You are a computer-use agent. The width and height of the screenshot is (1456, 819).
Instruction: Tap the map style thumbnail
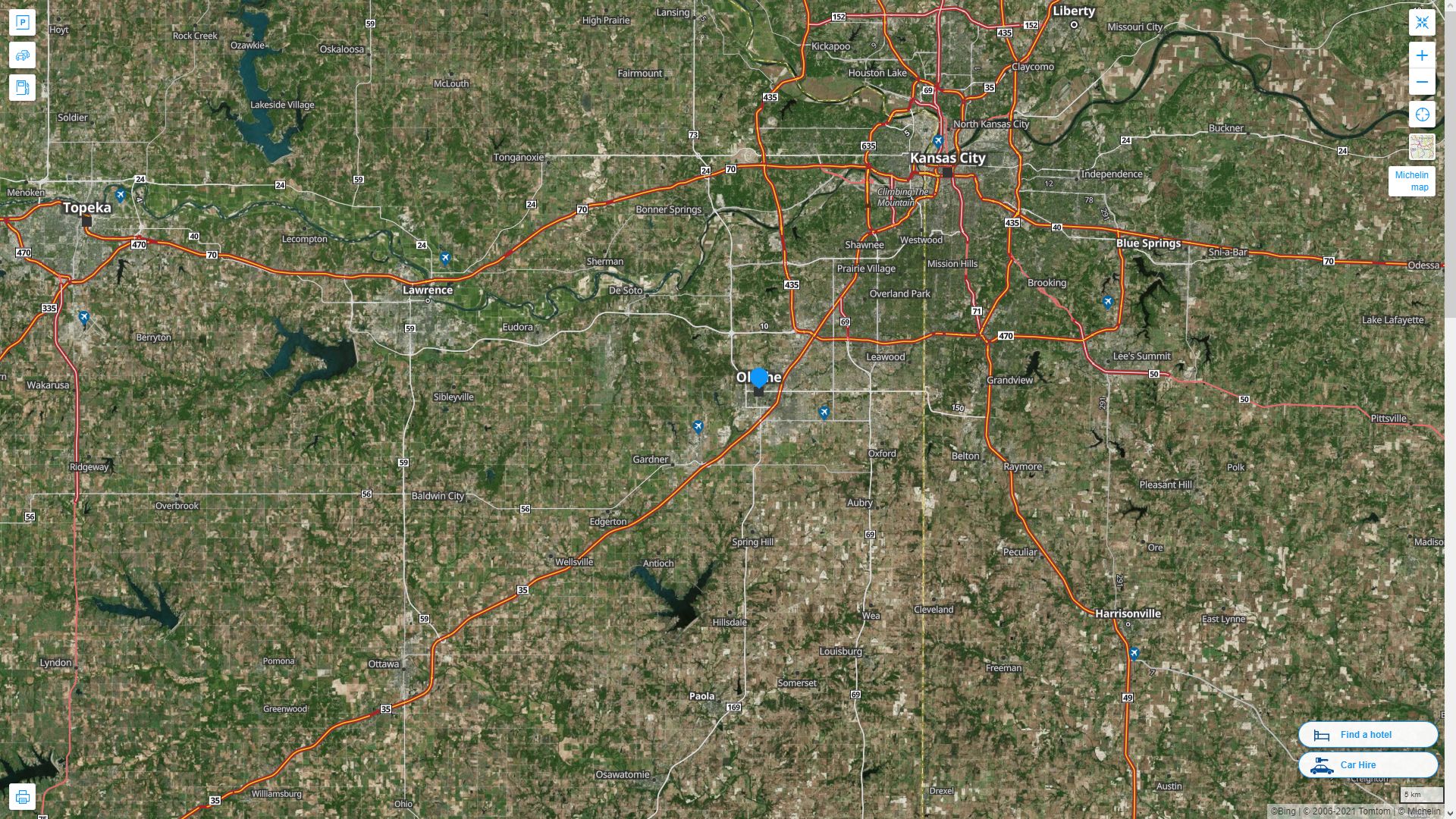click(x=1422, y=146)
